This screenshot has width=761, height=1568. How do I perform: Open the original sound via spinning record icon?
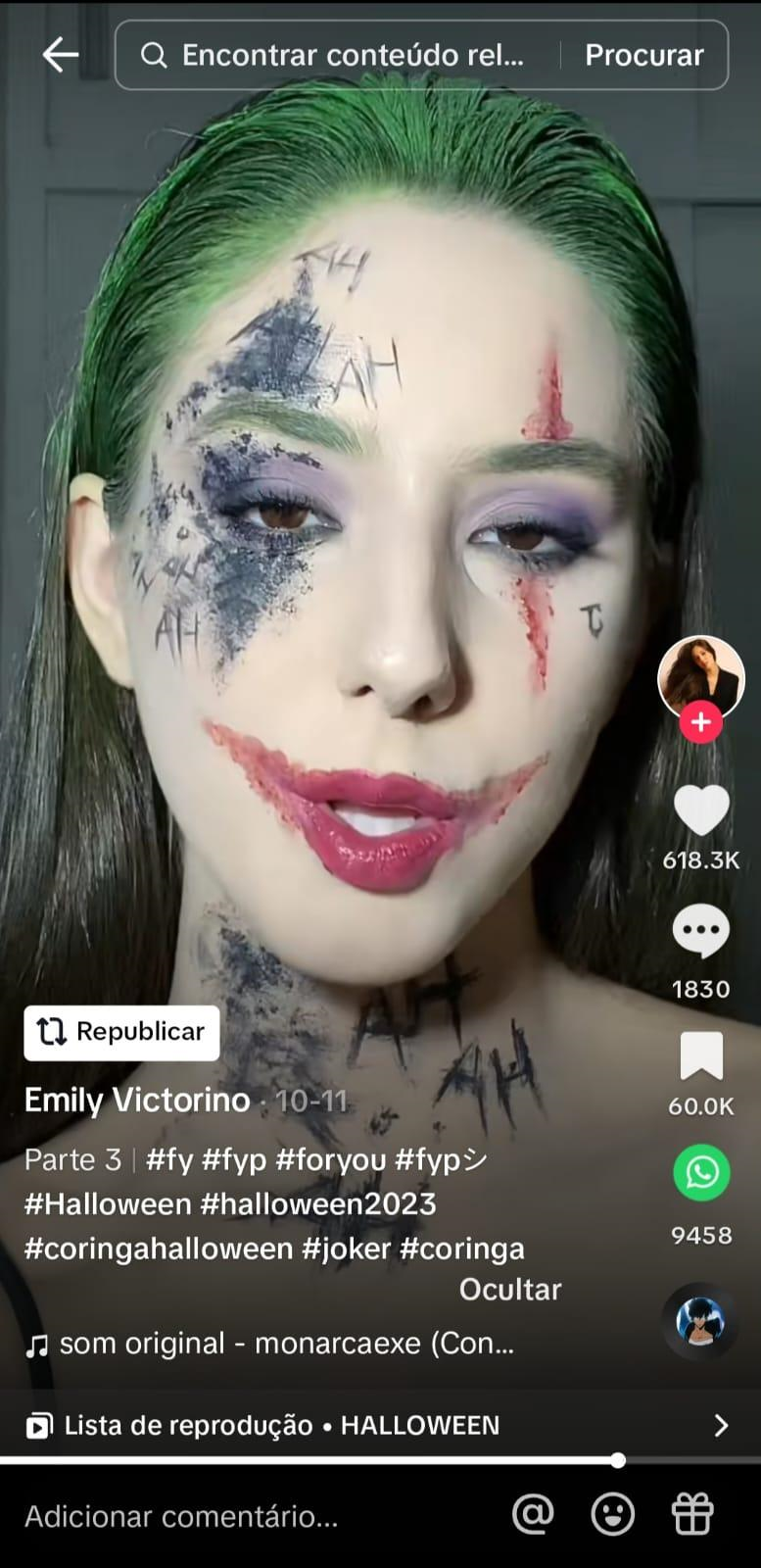[700, 1321]
